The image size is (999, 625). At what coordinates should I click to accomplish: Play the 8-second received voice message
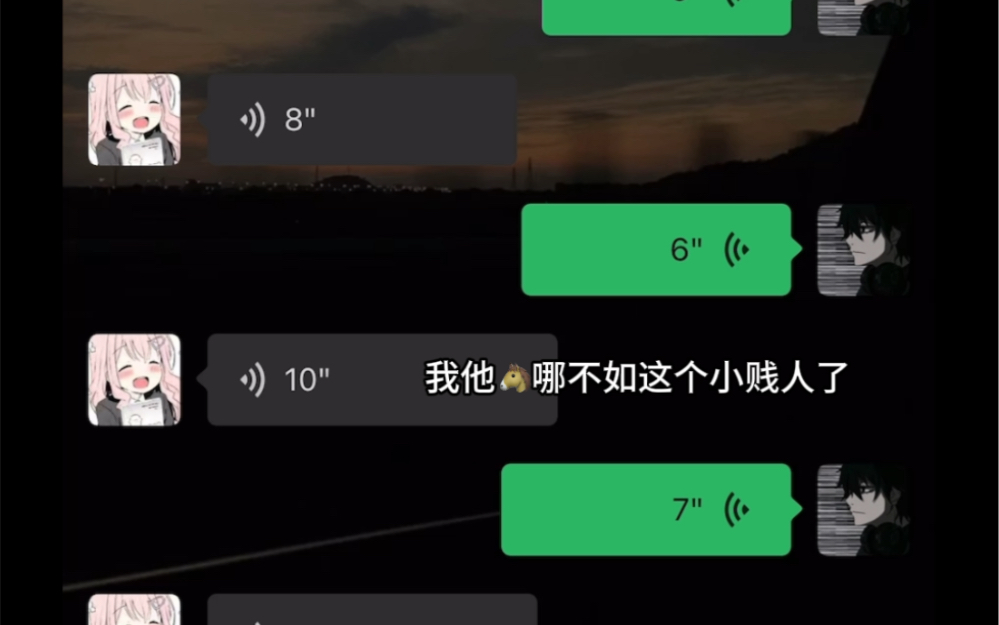coord(361,120)
